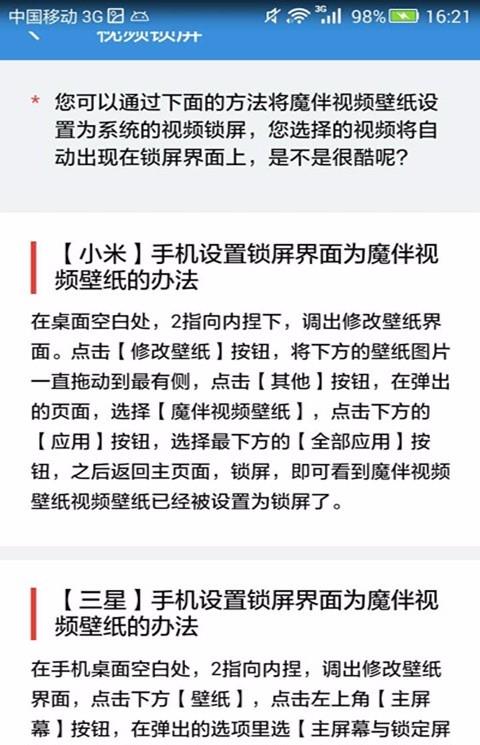The image size is (480, 745).
Task: Go back using the top-left arrow
Action: coord(34,36)
